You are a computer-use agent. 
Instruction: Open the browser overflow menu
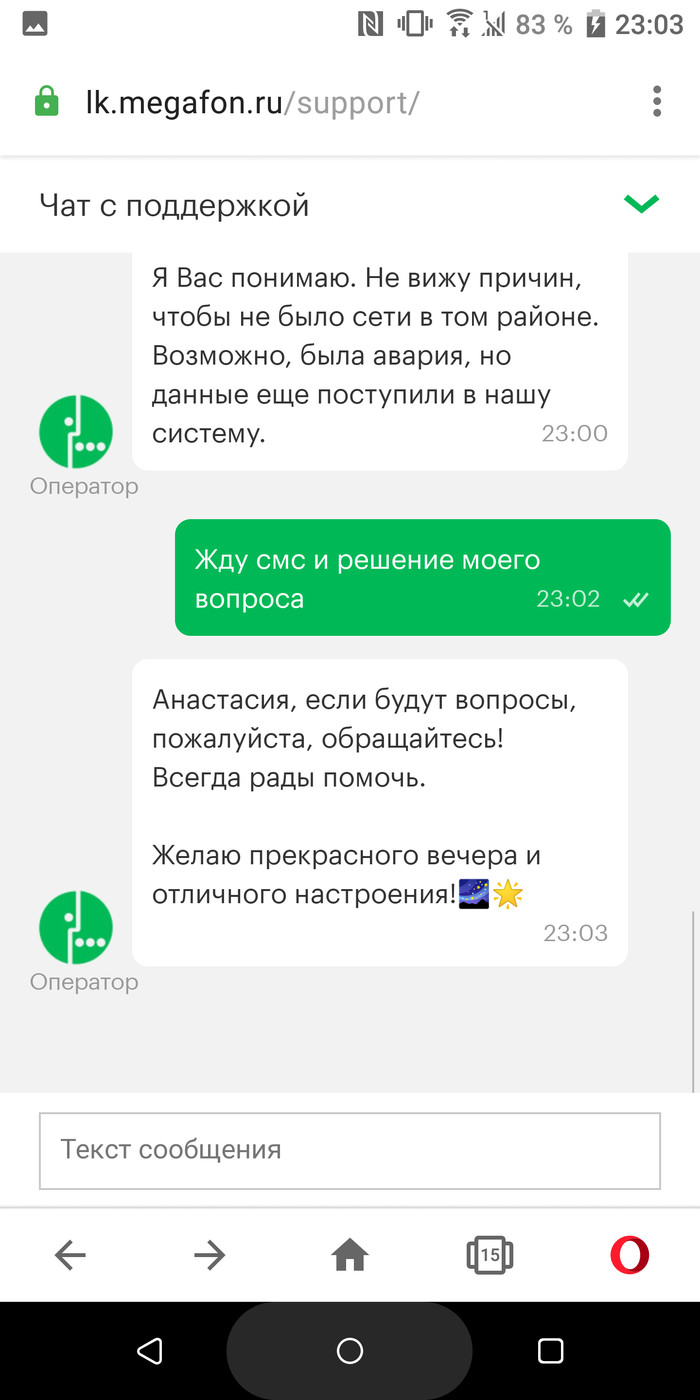pyautogui.click(x=657, y=101)
